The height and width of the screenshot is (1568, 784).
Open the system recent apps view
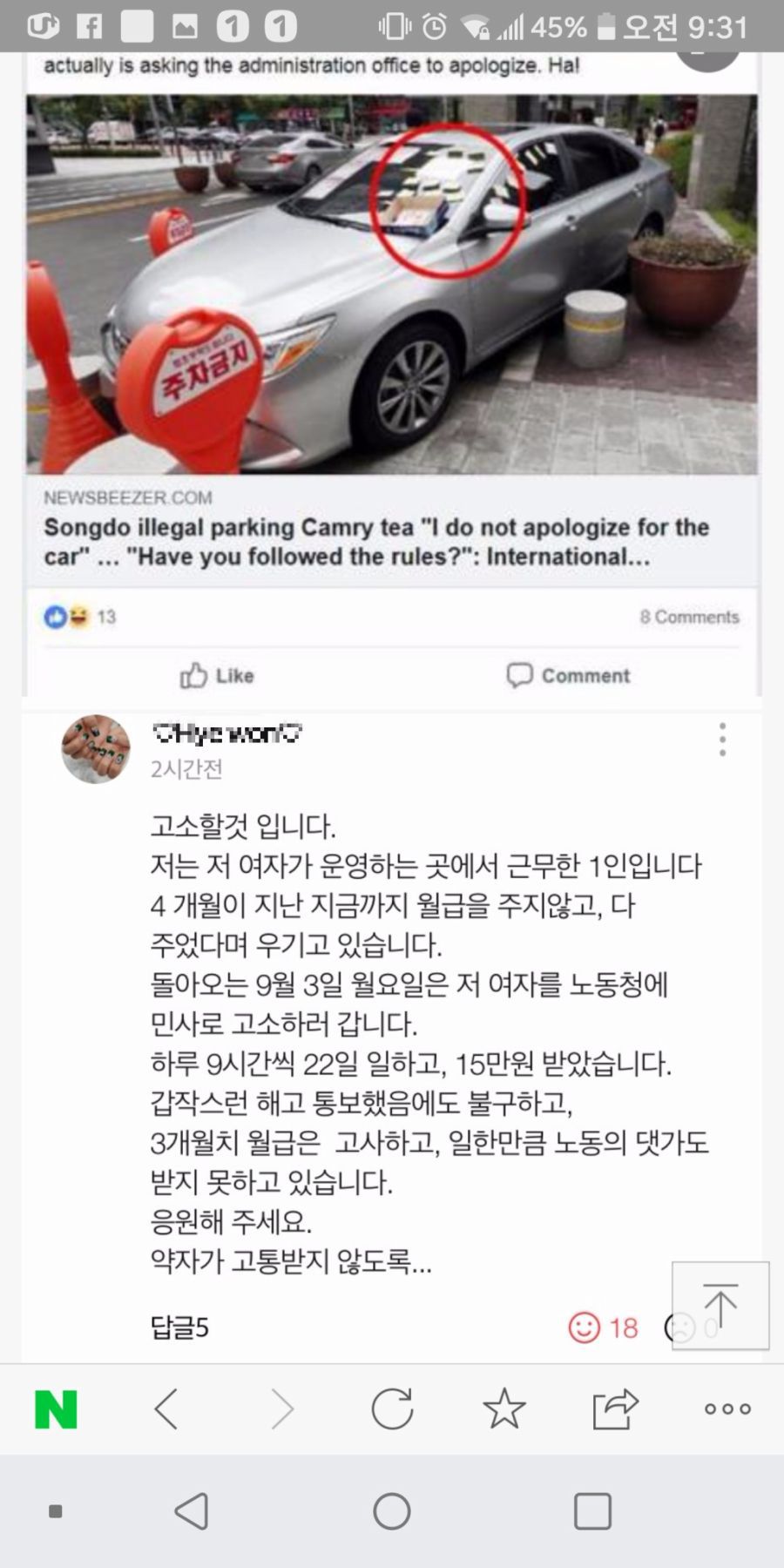[592, 1511]
